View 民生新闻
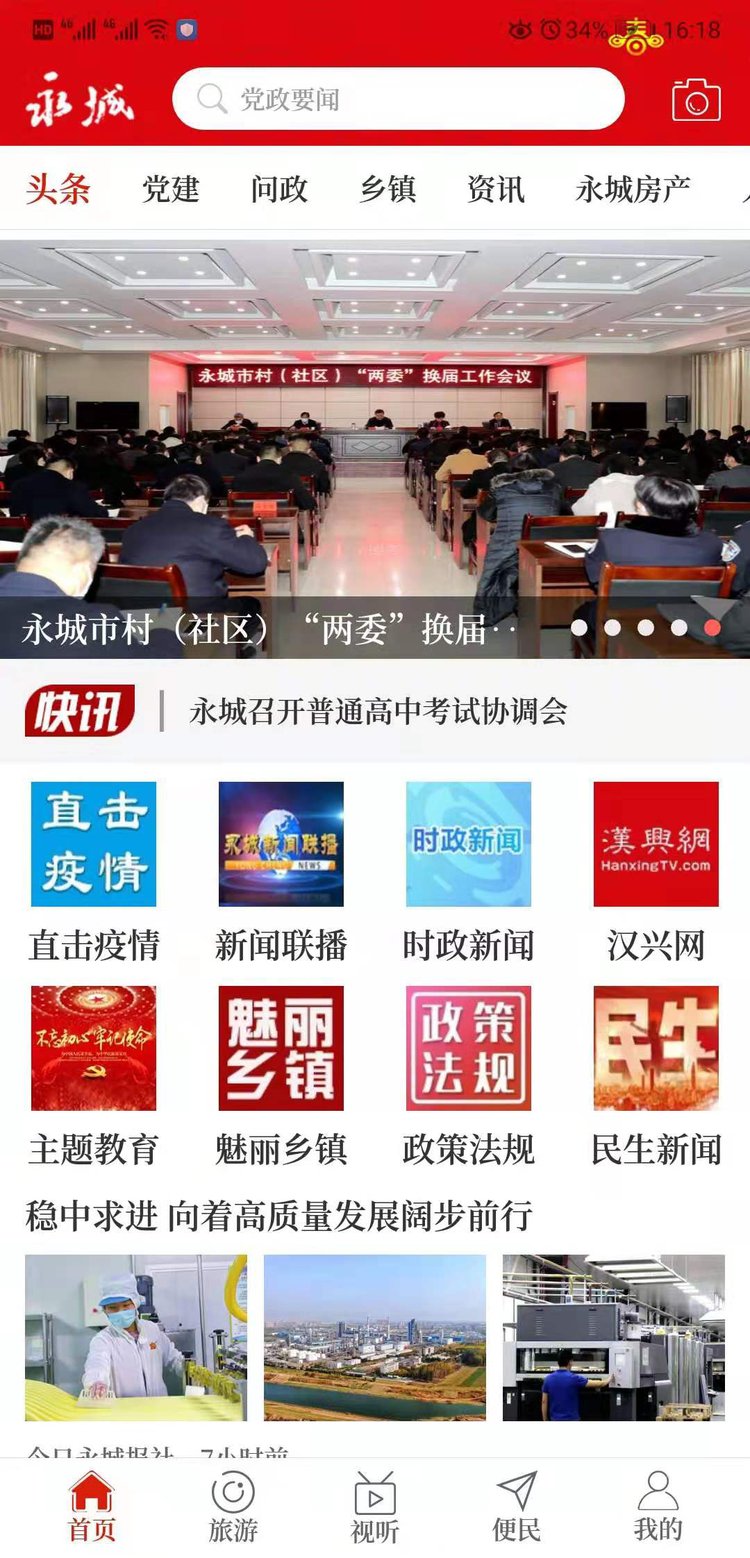Viewport: 750px width, 1558px height. 656,1076
